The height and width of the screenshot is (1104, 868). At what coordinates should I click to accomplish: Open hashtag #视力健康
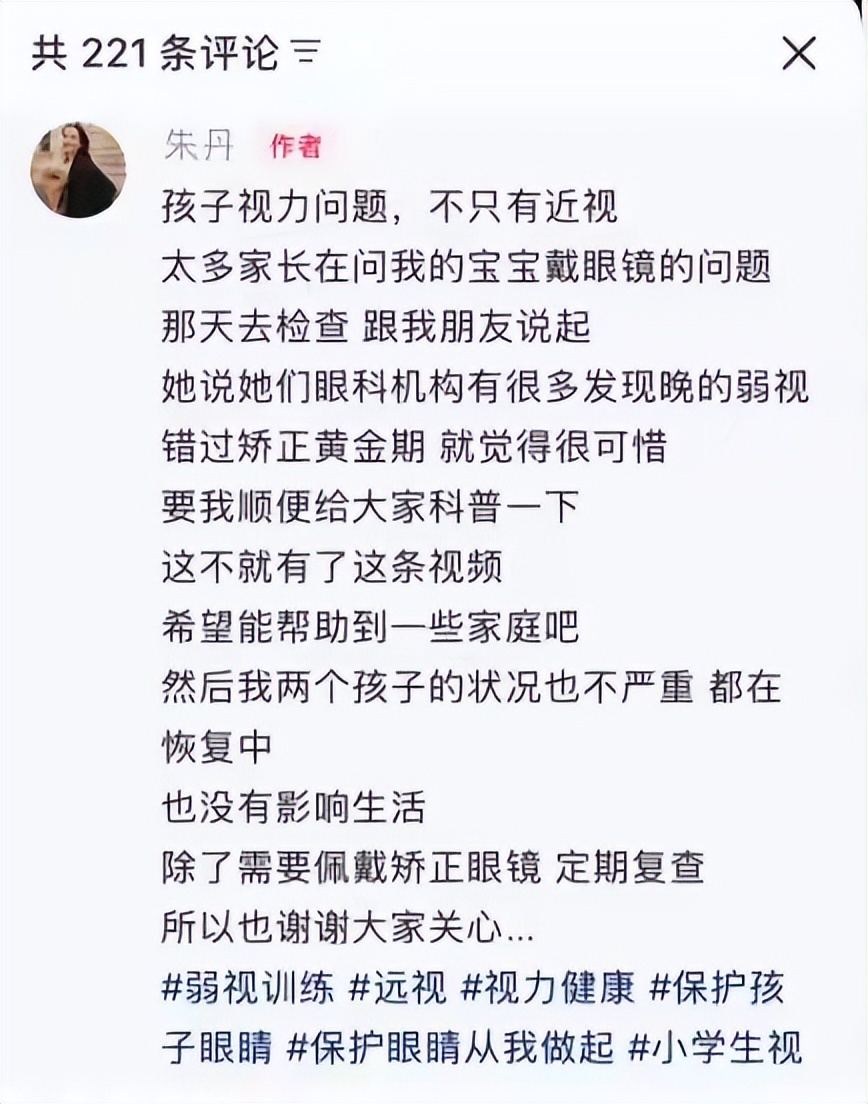tap(548, 987)
